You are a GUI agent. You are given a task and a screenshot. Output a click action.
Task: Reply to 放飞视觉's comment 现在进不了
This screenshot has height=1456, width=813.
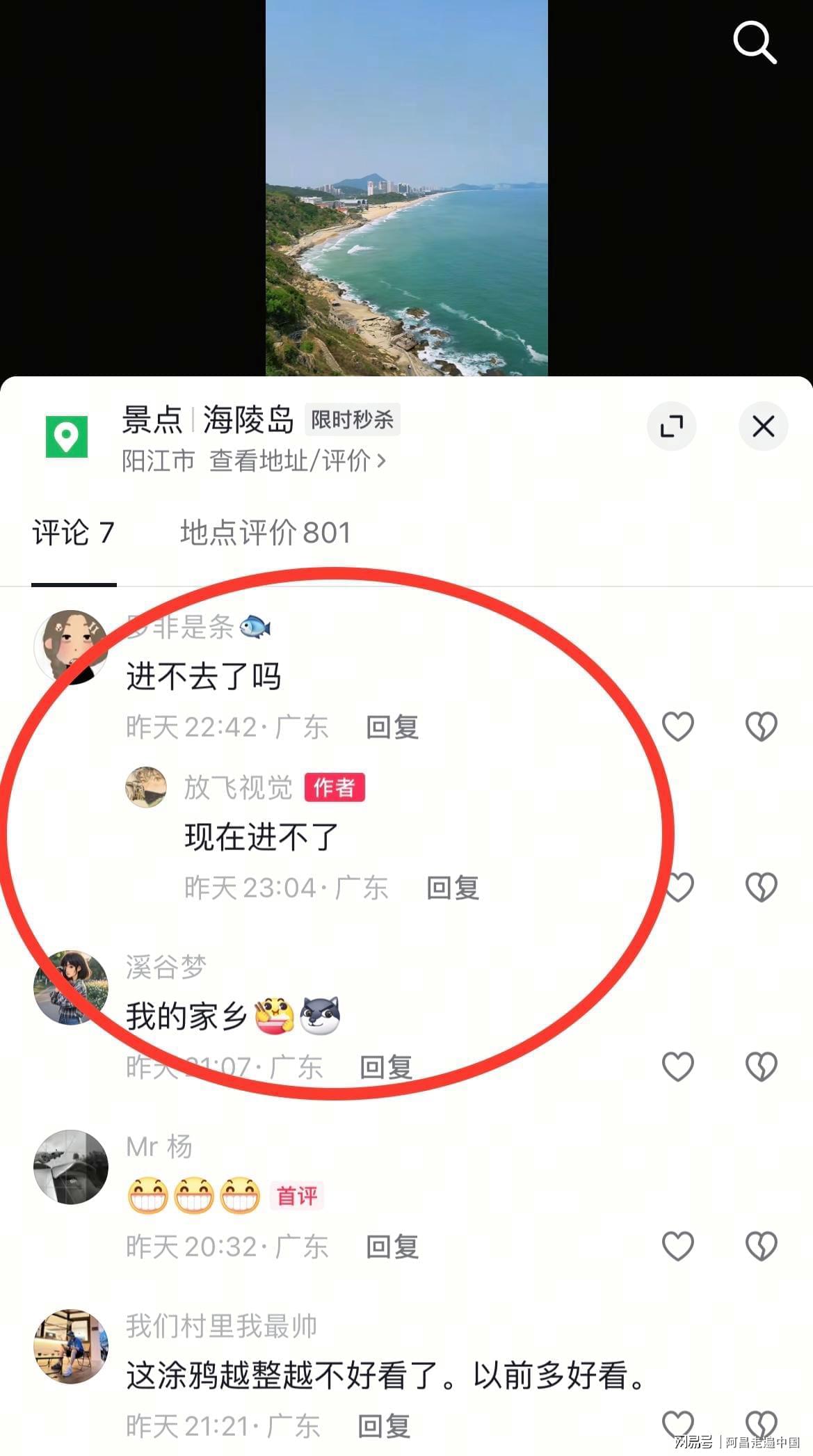[453, 888]
